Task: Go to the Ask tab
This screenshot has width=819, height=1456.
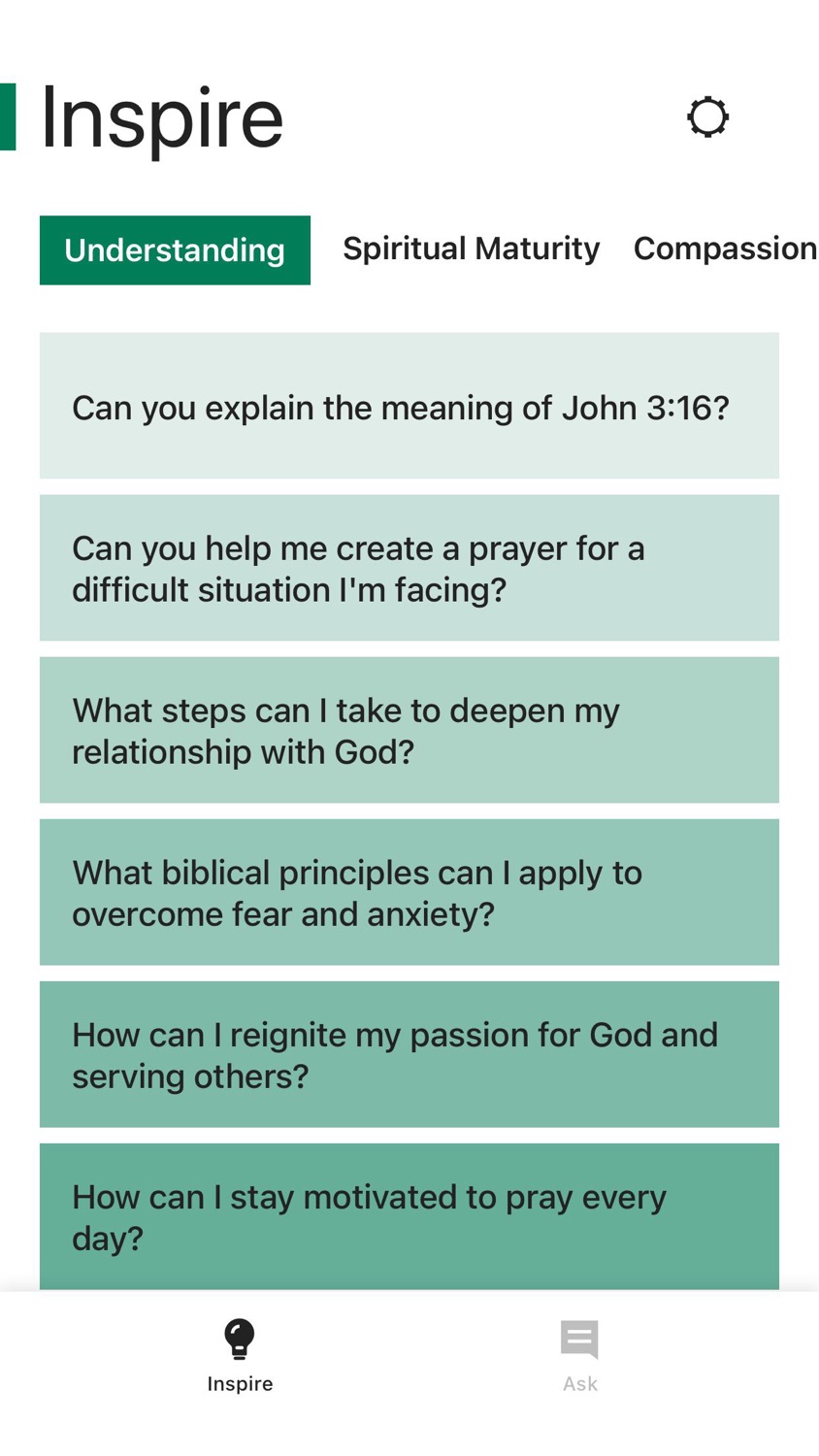Action: [579, 1356]
